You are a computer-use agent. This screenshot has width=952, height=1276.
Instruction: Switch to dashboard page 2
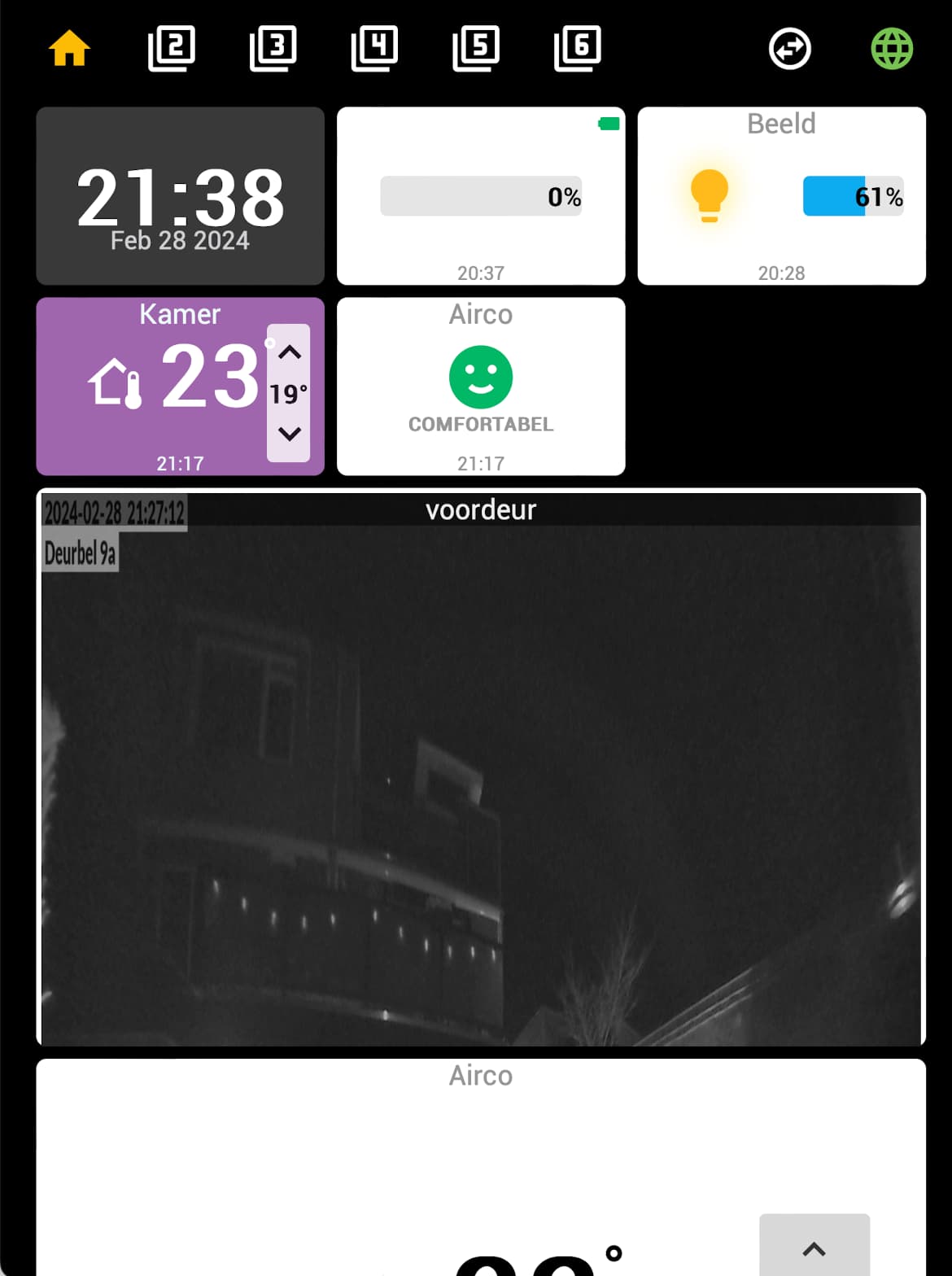coord(171,48)
